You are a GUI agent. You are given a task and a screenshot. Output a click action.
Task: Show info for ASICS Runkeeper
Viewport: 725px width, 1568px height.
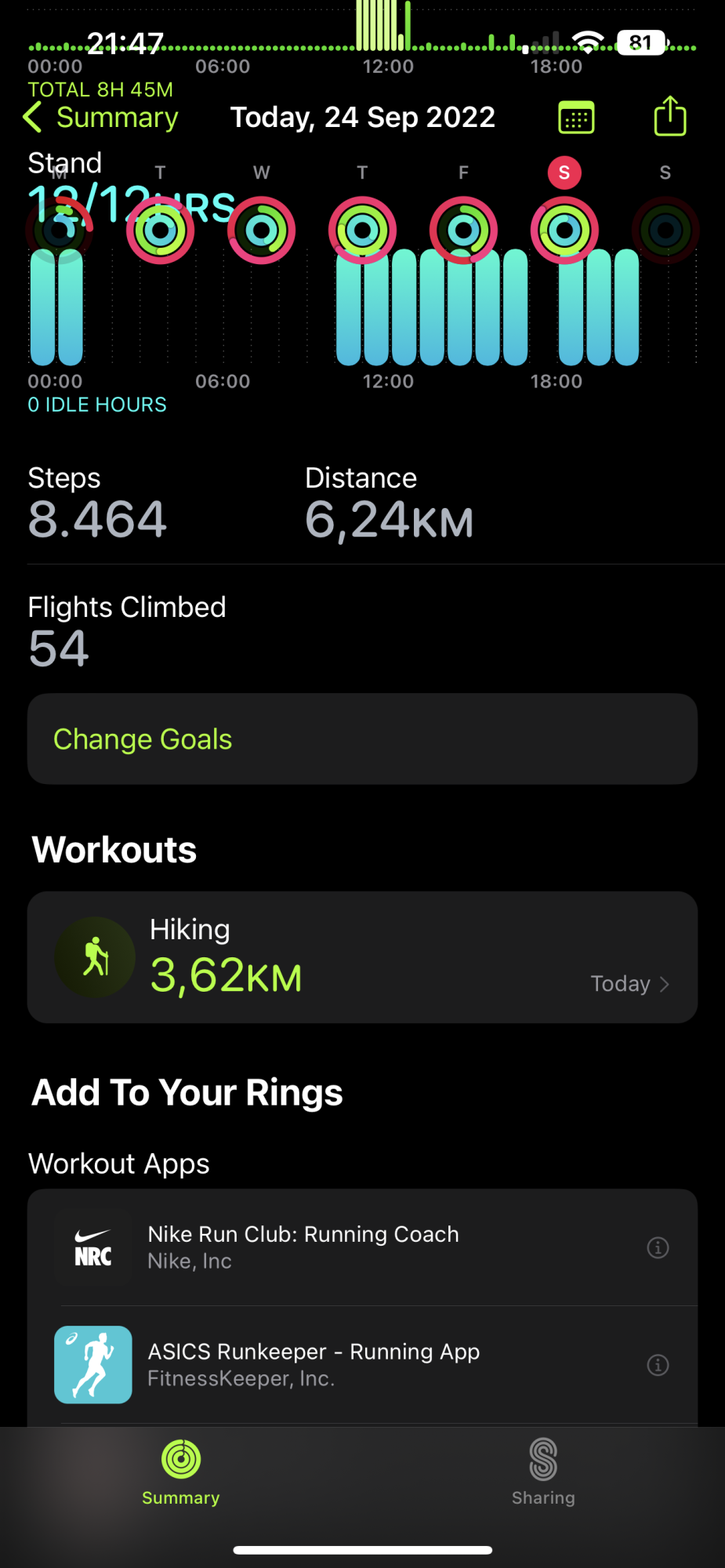coord(658,1365)
